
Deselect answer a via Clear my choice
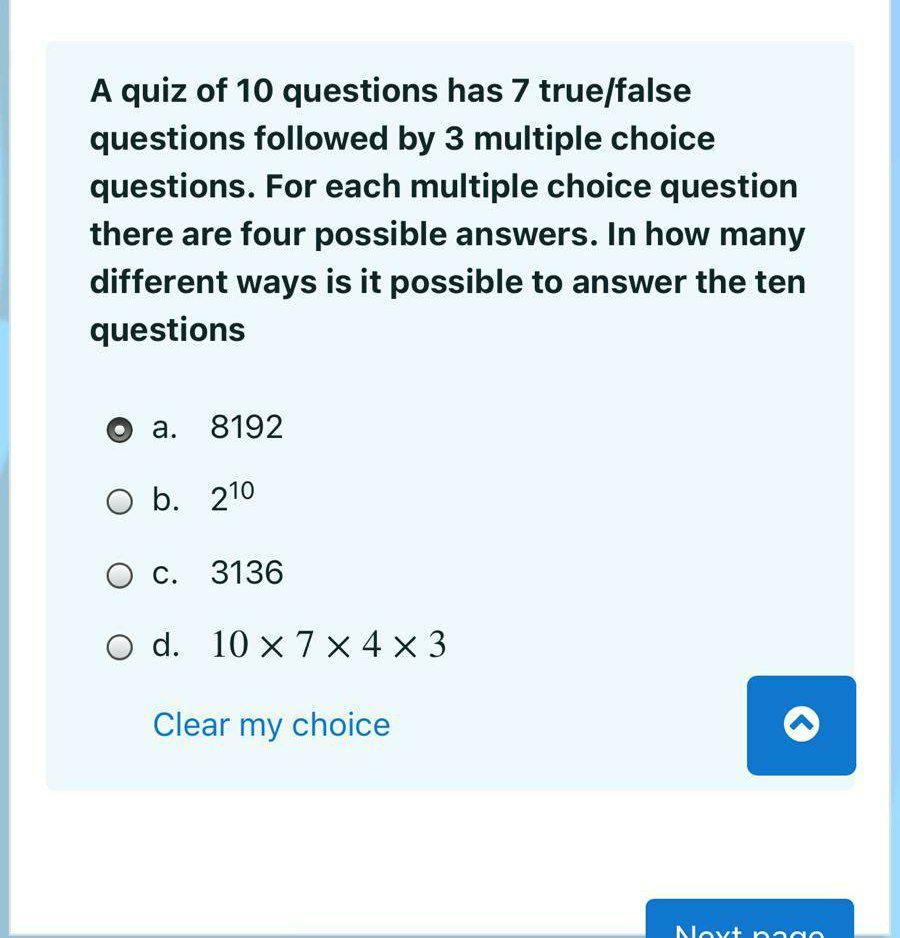pos(271,724)
